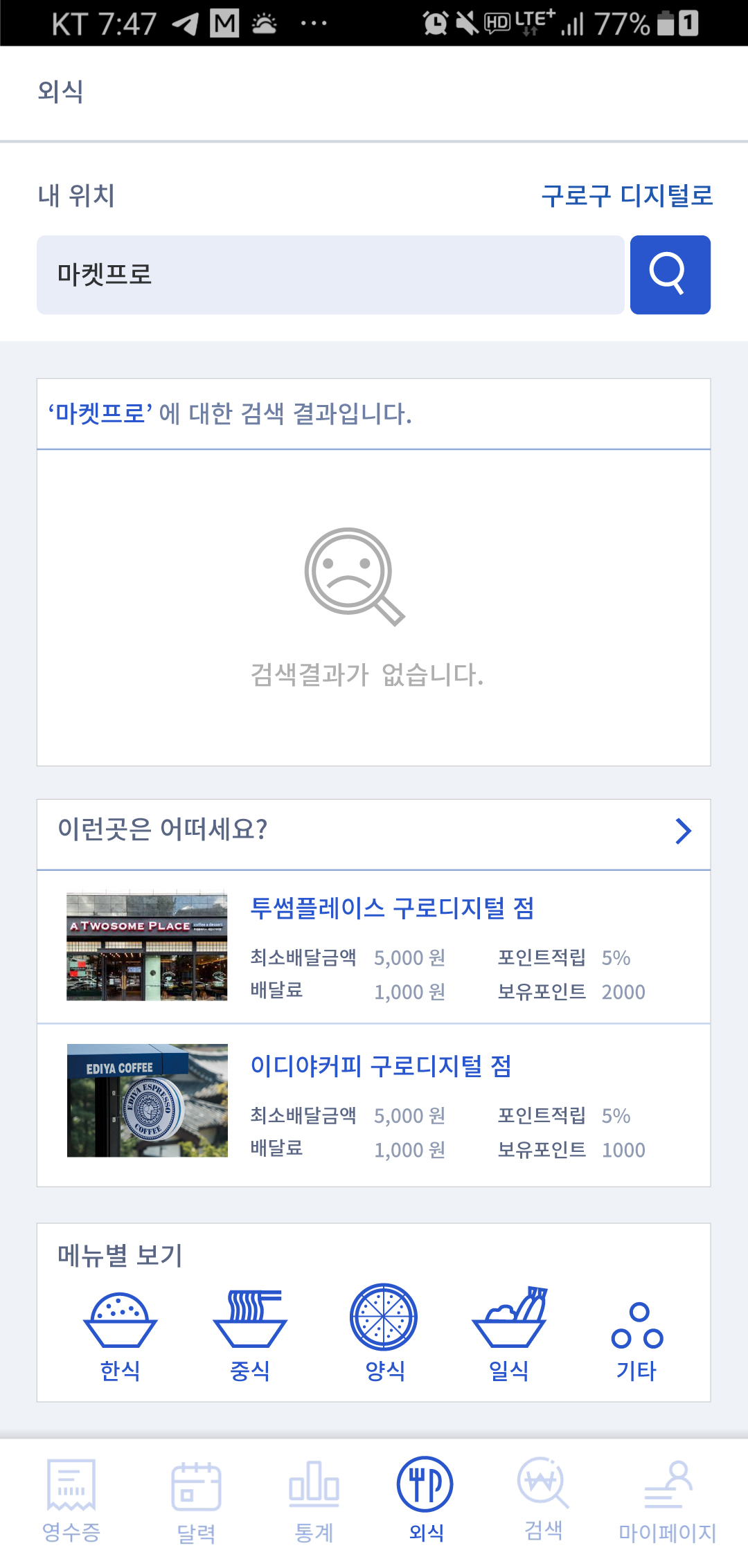Open 투썸플레이스 구로디지털 점
Screen dimensions: 748x1568
[x=392, y=908]
